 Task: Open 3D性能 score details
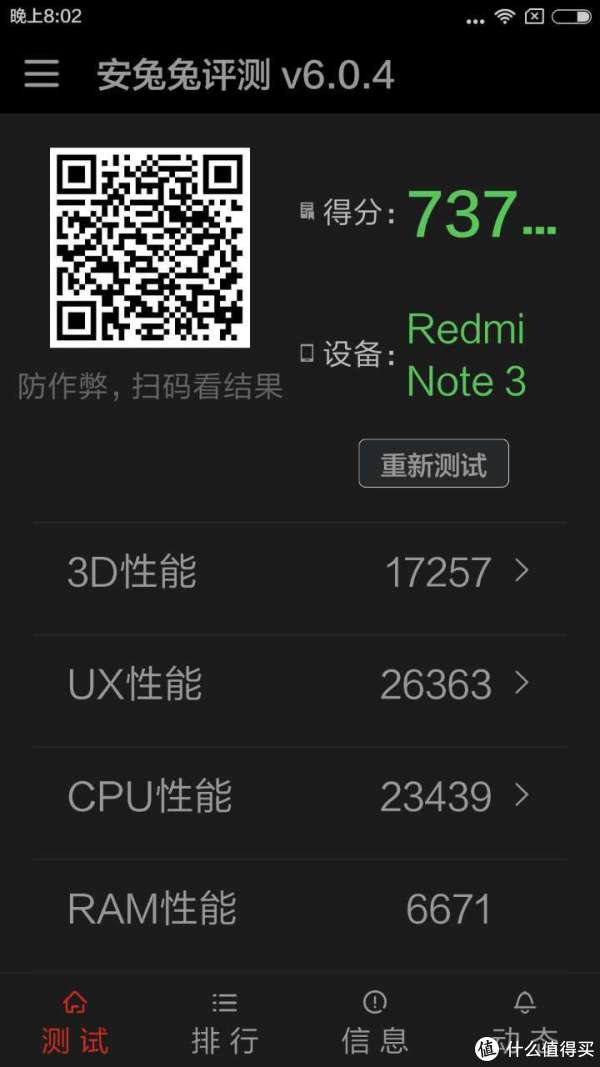coord(299,572)
